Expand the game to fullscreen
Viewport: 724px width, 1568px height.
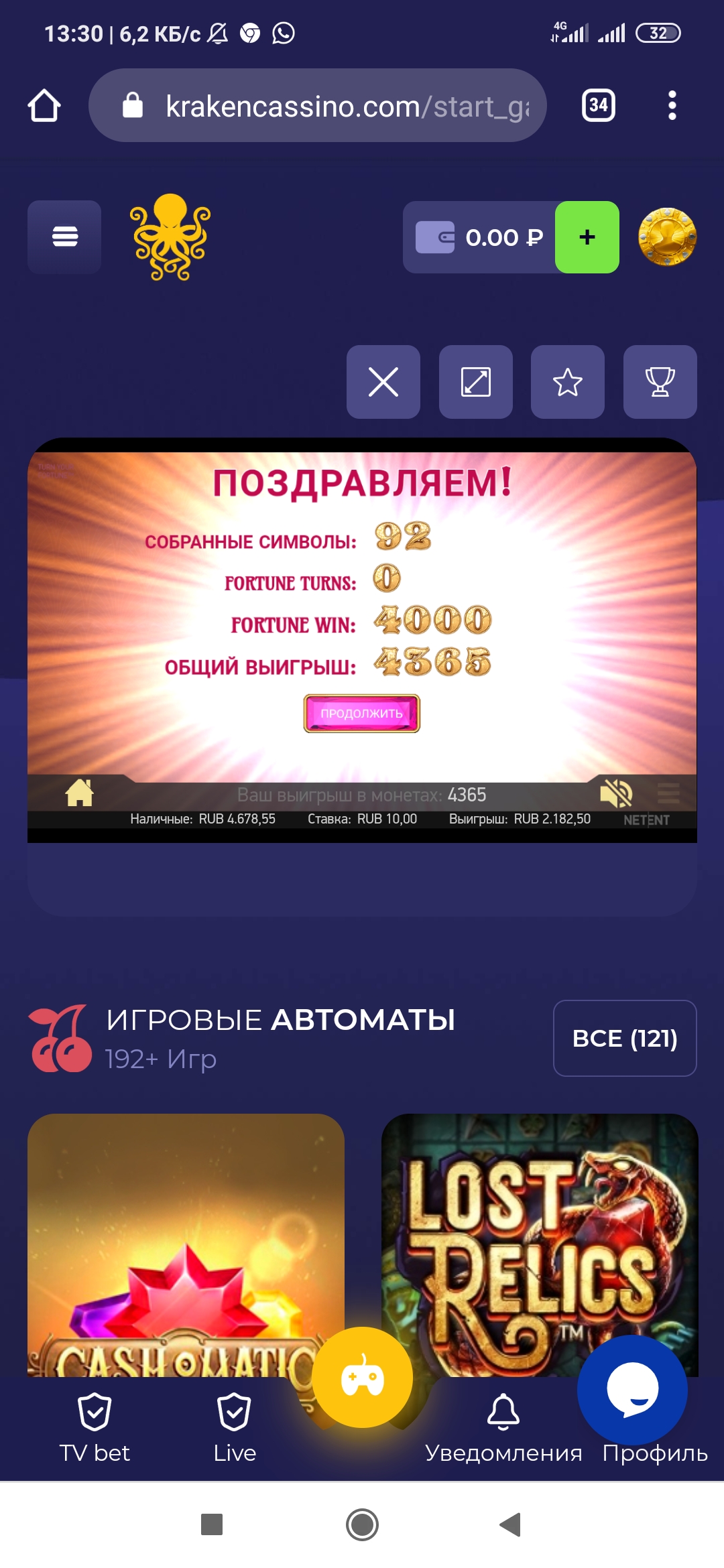tap(475, 382)
